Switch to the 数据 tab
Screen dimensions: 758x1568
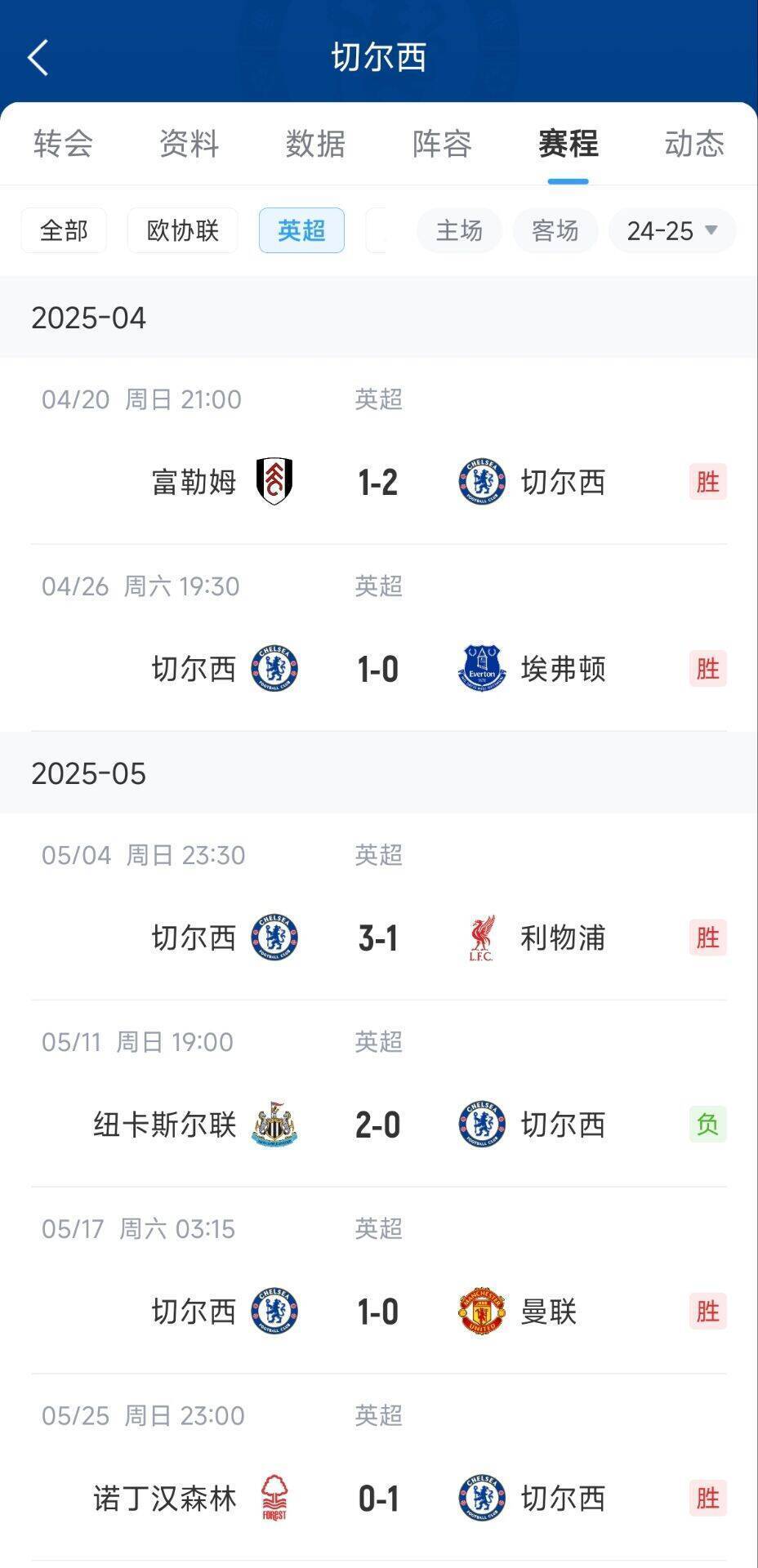315,144
